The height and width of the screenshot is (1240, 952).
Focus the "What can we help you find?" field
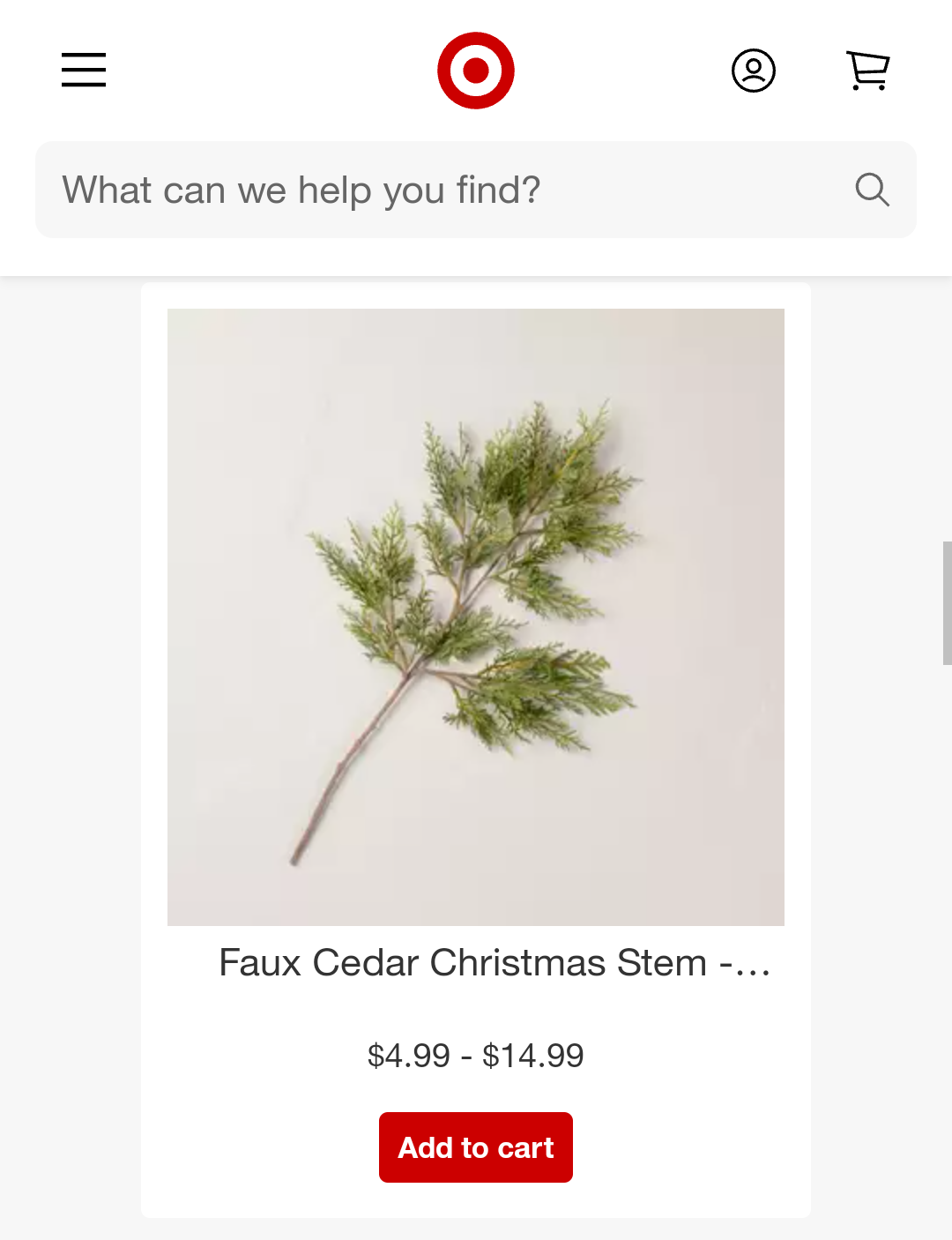[441, 190]
